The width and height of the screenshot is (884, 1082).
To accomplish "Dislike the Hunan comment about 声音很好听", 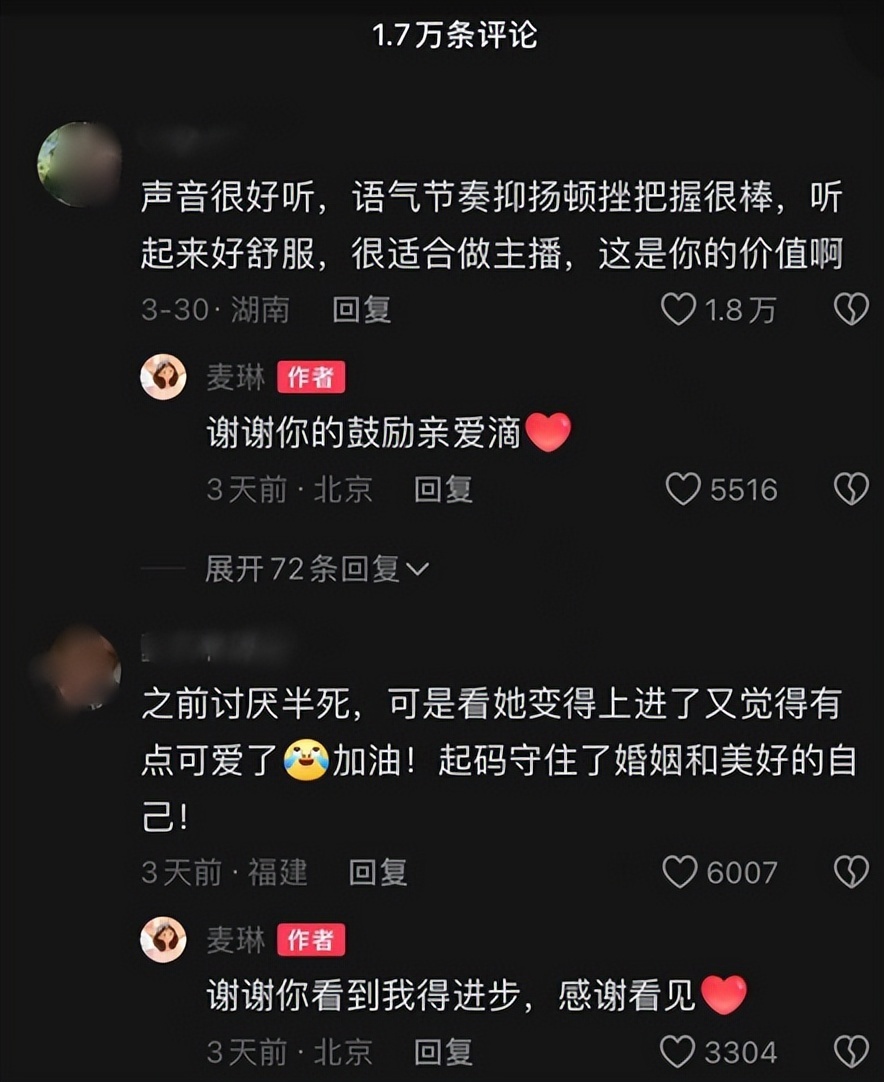I will pyautogui.click(x=851, y=310).
